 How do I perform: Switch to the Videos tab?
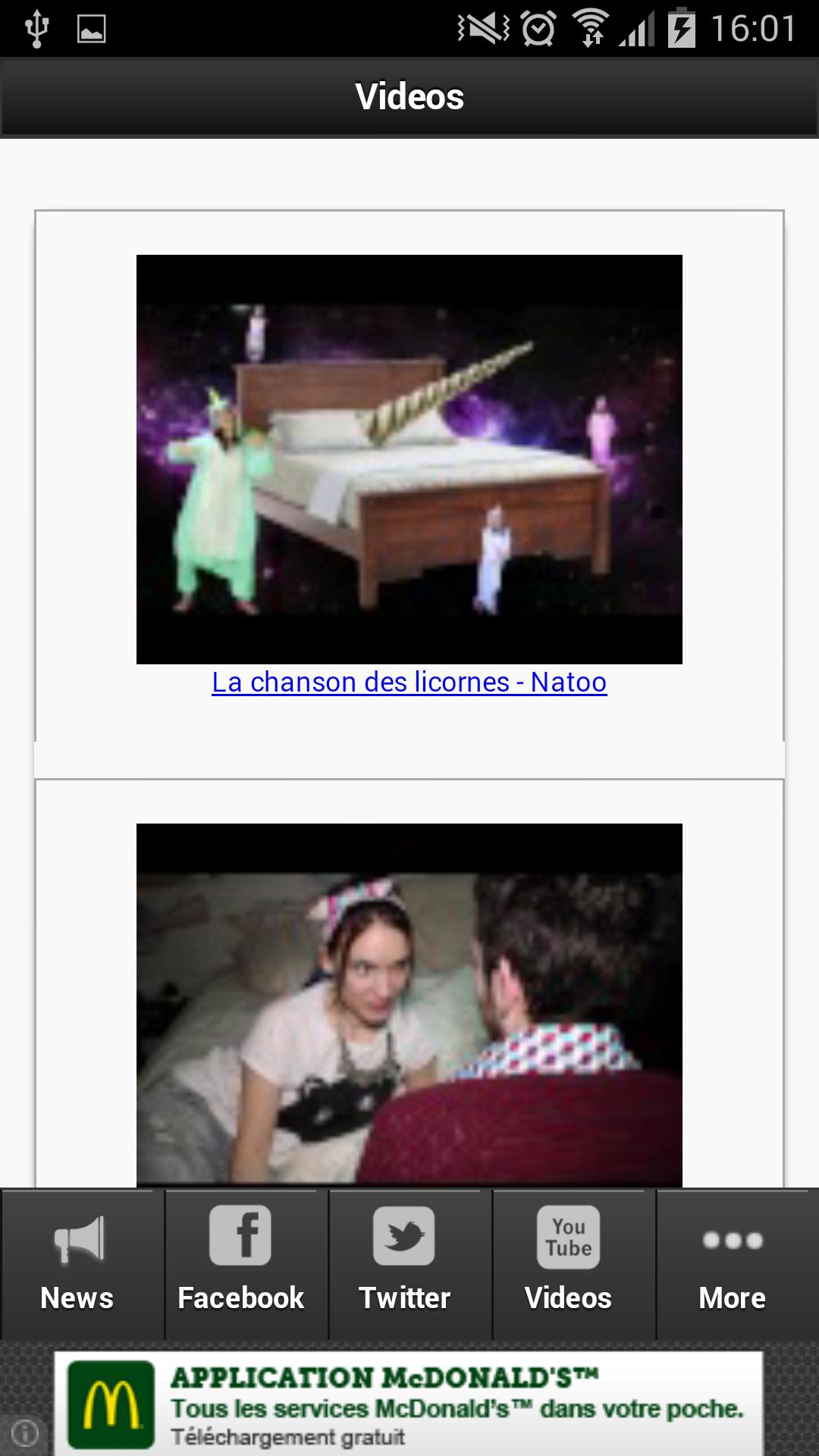pos(569,1265)
